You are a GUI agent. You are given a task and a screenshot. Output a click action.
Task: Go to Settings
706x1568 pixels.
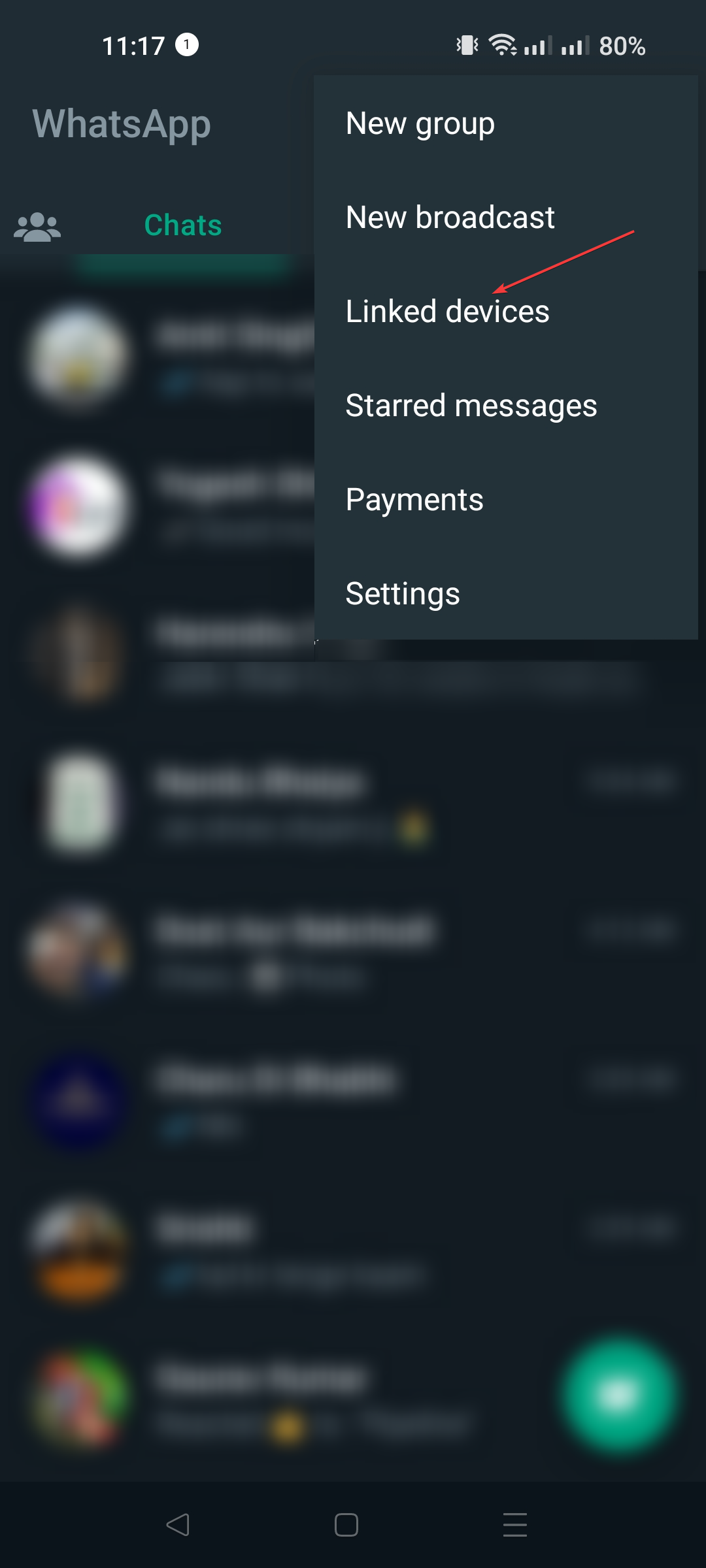[403, 594]
